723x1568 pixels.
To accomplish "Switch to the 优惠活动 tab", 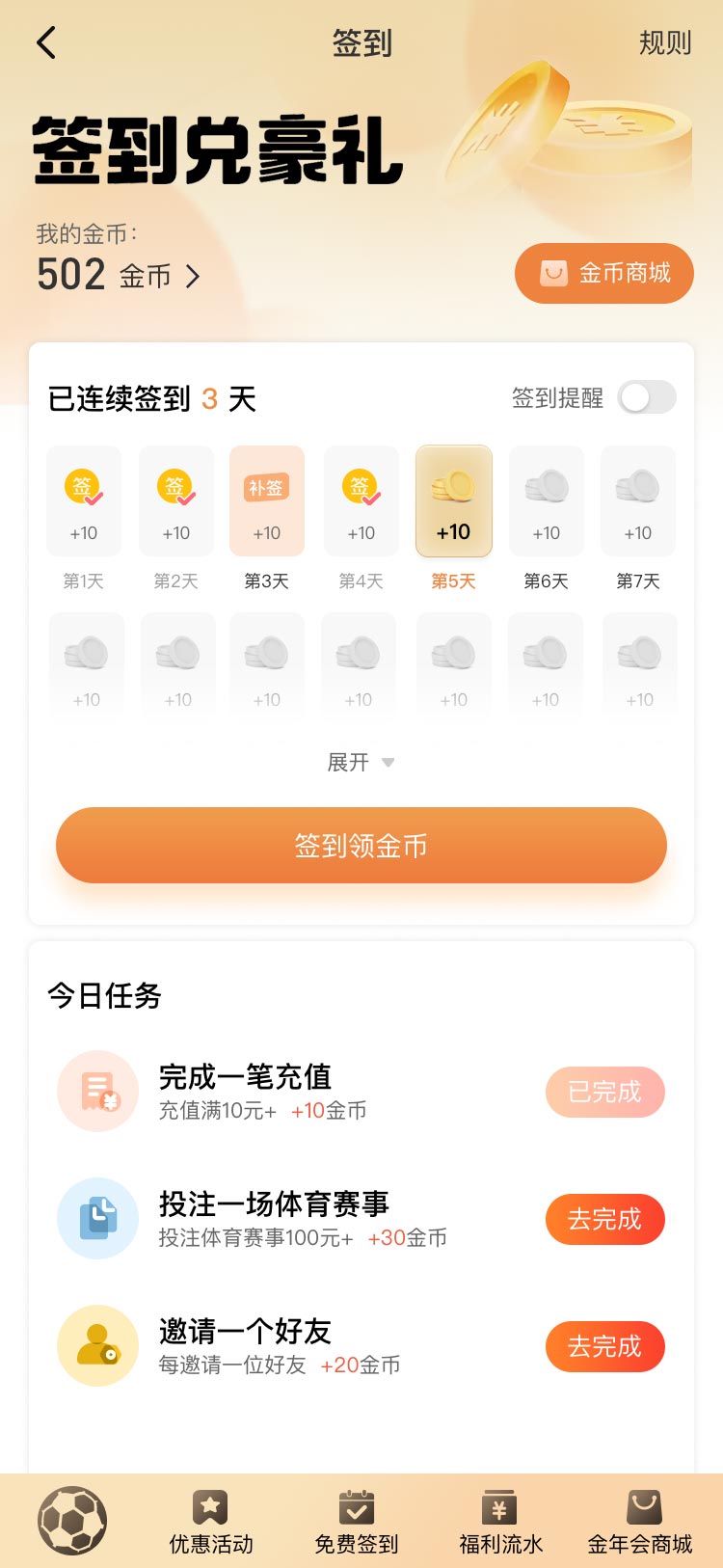I will point(211,1523).
